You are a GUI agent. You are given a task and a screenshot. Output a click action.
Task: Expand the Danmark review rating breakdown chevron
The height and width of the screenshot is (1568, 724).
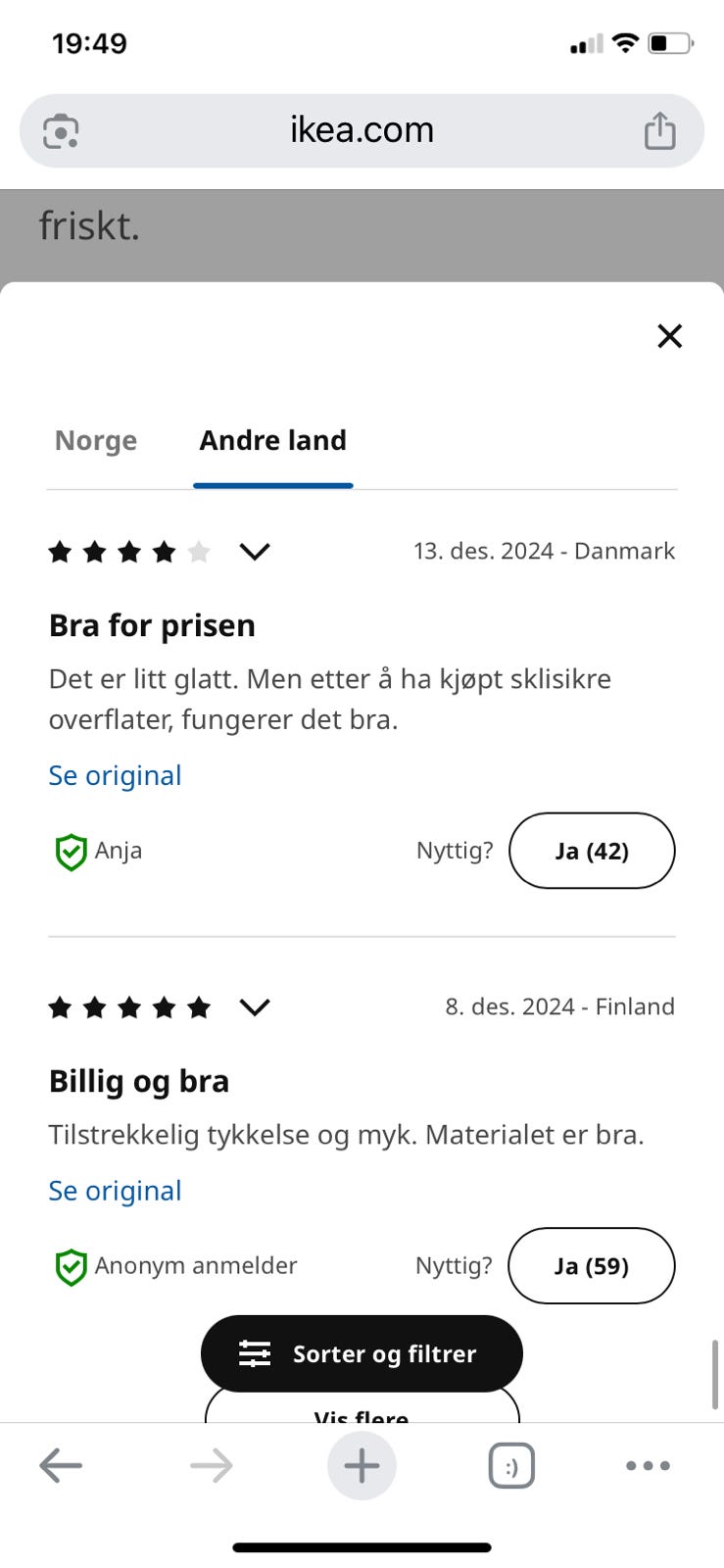point(255,552)
